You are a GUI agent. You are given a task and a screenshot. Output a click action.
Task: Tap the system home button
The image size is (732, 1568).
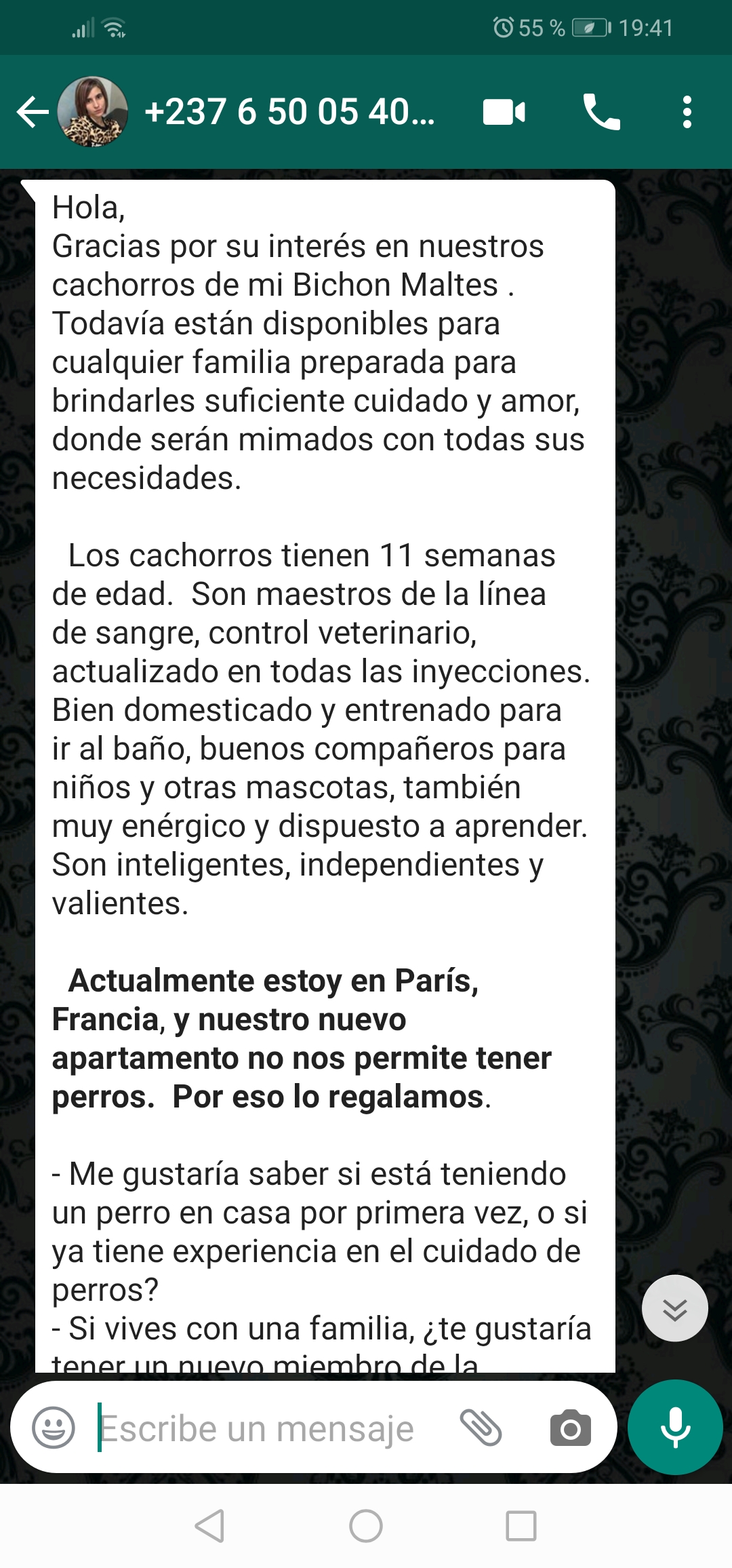point(366,1526)
